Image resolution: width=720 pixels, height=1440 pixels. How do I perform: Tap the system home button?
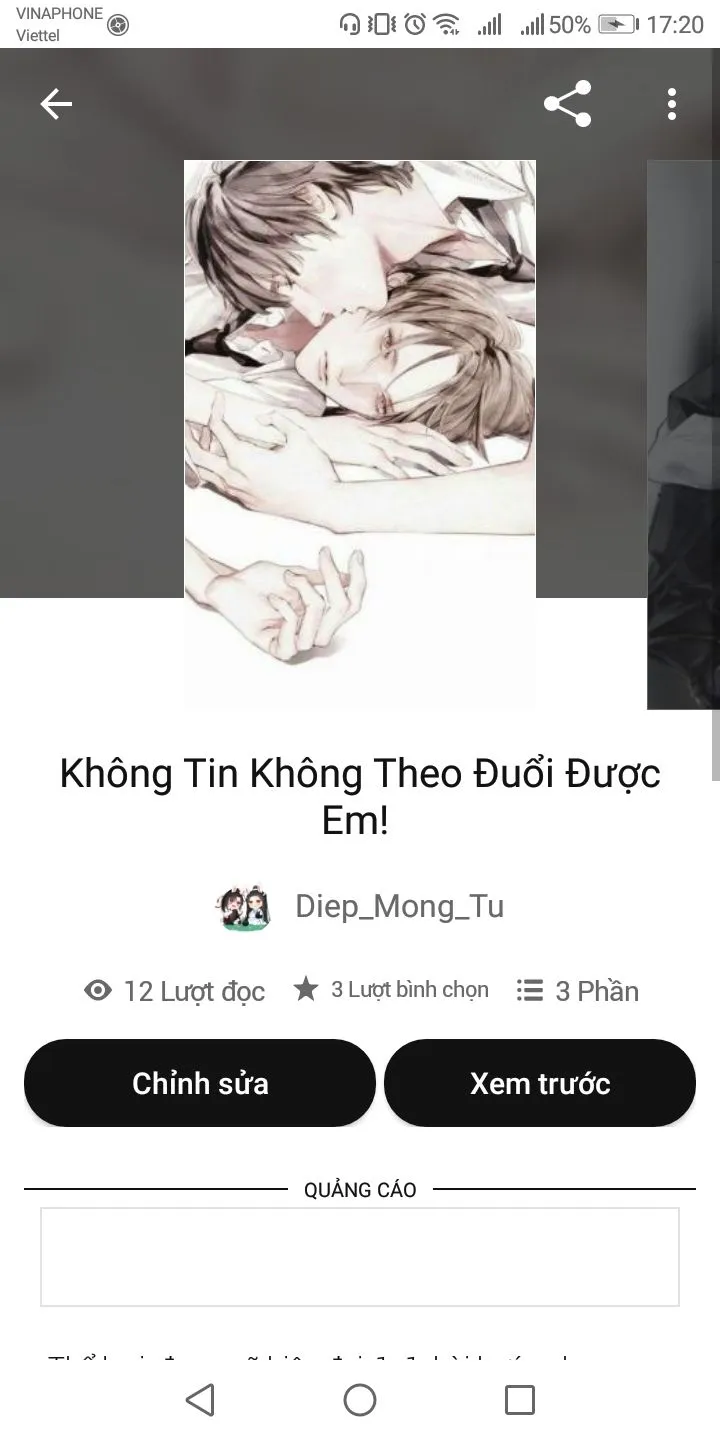[360, 1400]
